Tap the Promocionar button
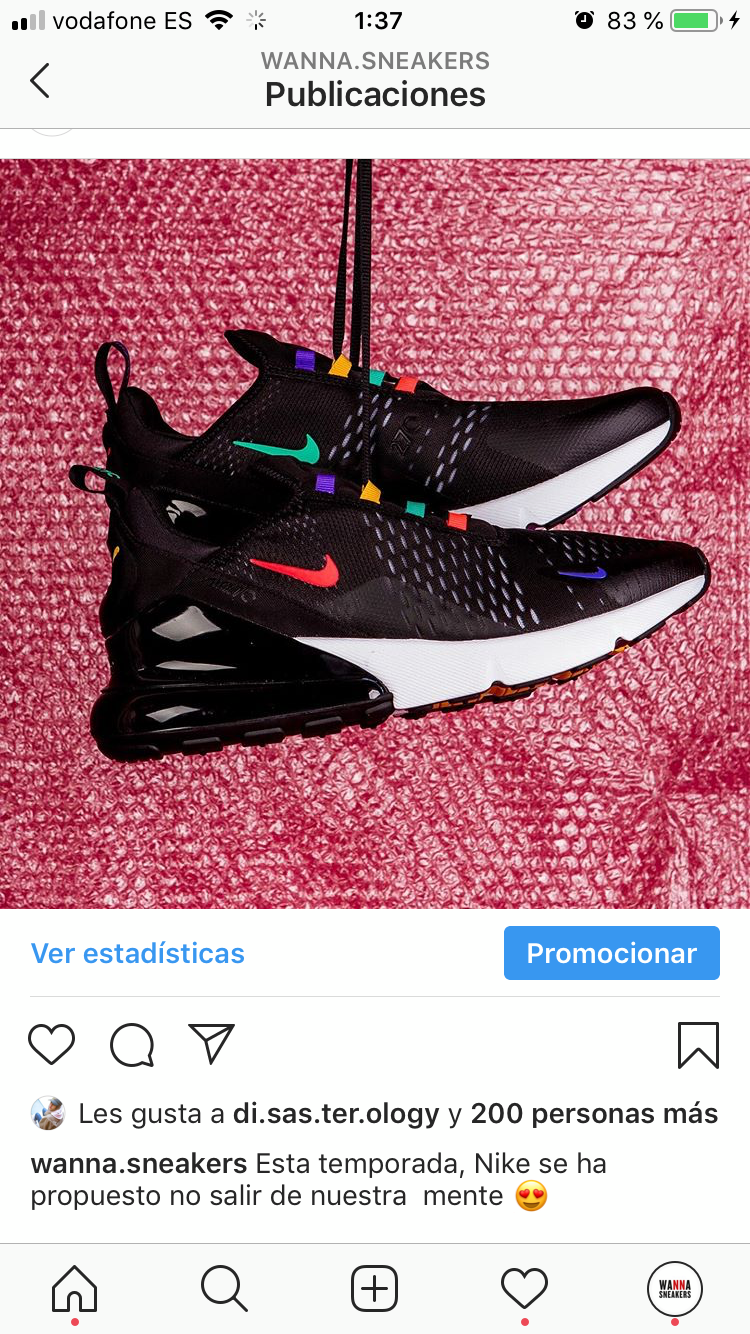Screen dimensions: 750x1334 pyautogui.click(x=611, y=953)
